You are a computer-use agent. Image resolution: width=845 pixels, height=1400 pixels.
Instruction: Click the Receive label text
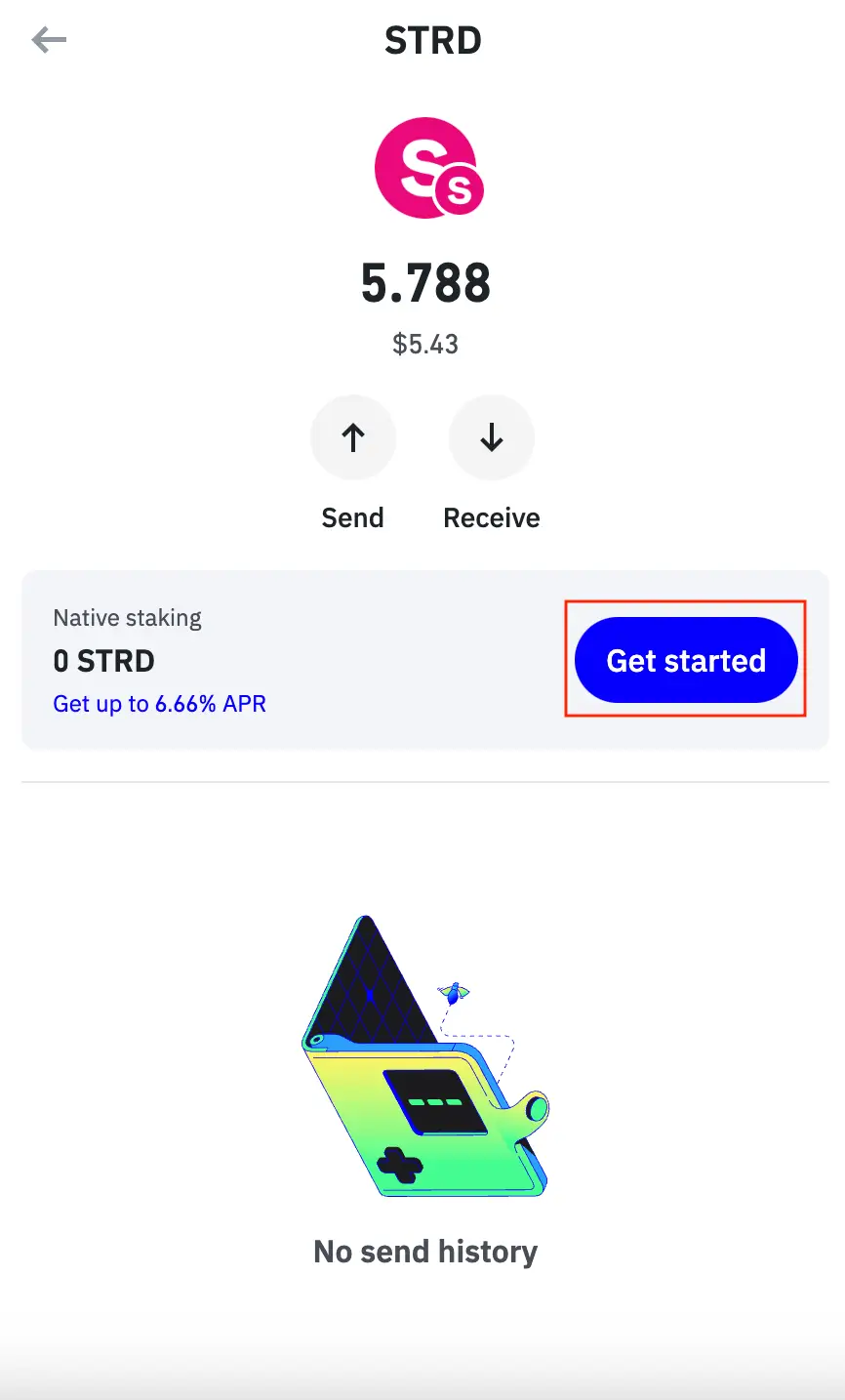pos(491,517)
